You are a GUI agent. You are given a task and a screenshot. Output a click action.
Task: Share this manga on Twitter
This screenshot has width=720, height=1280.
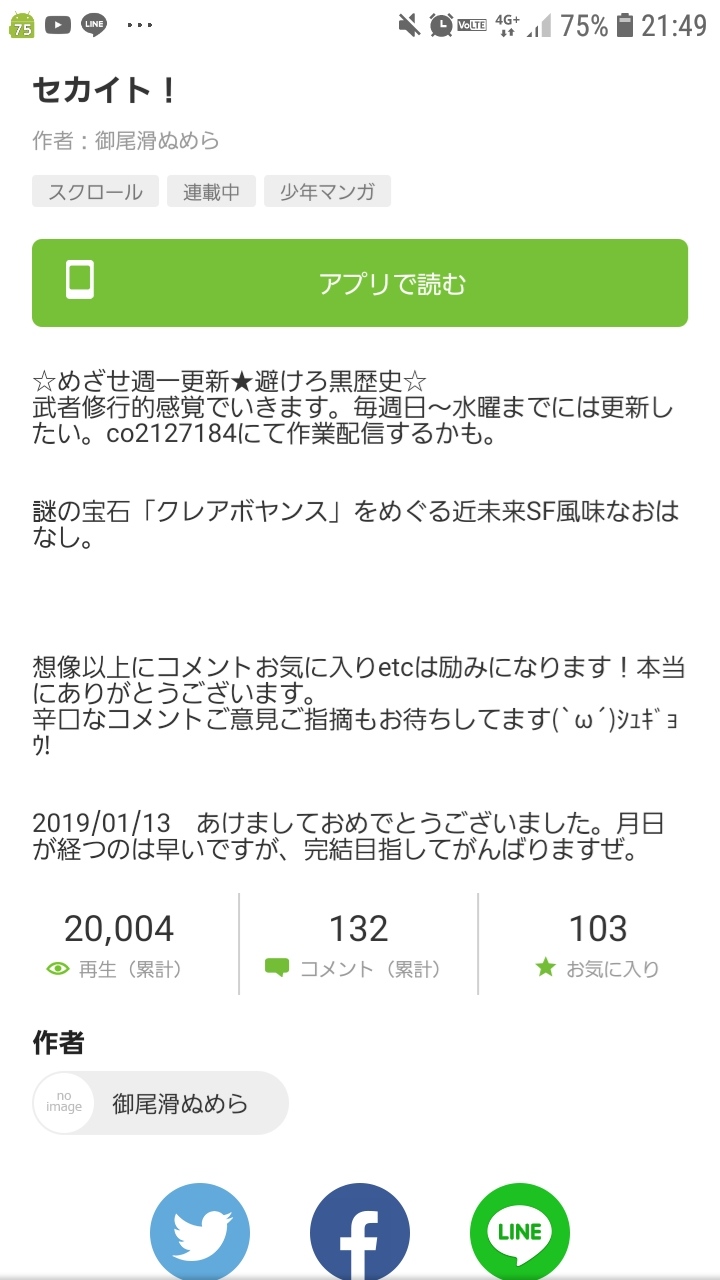200,1232
